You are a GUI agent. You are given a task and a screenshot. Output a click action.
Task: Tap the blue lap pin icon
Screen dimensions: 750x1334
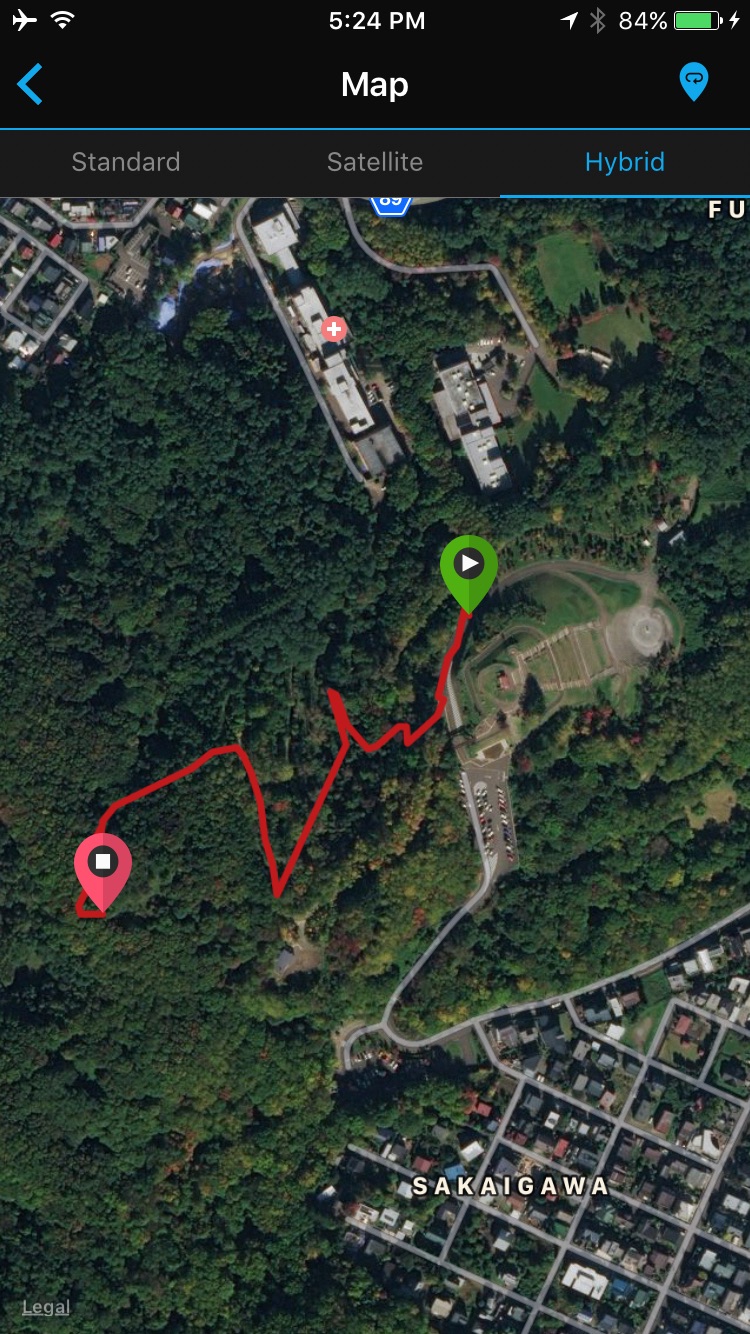click(x=693, y=81)
